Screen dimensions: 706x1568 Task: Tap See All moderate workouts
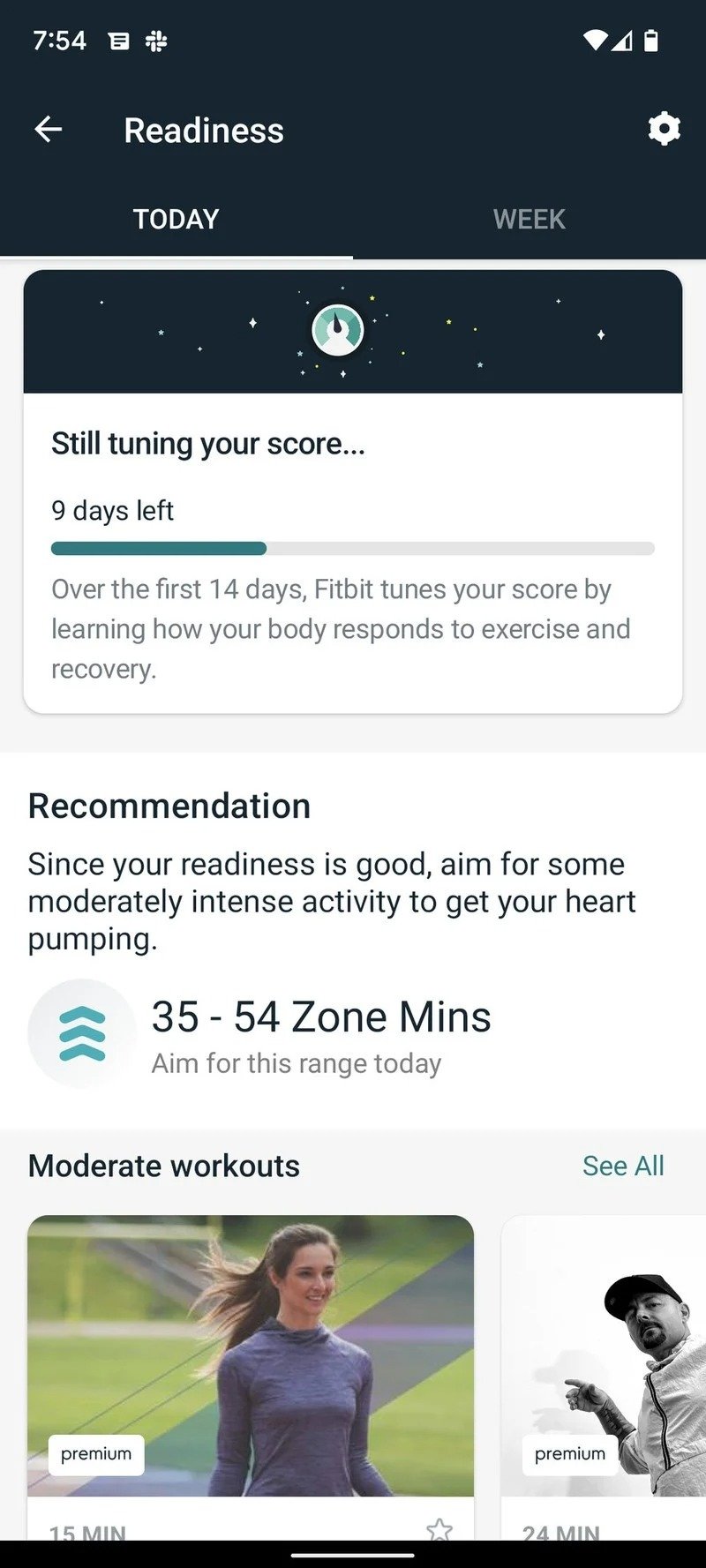point(623,1166)
